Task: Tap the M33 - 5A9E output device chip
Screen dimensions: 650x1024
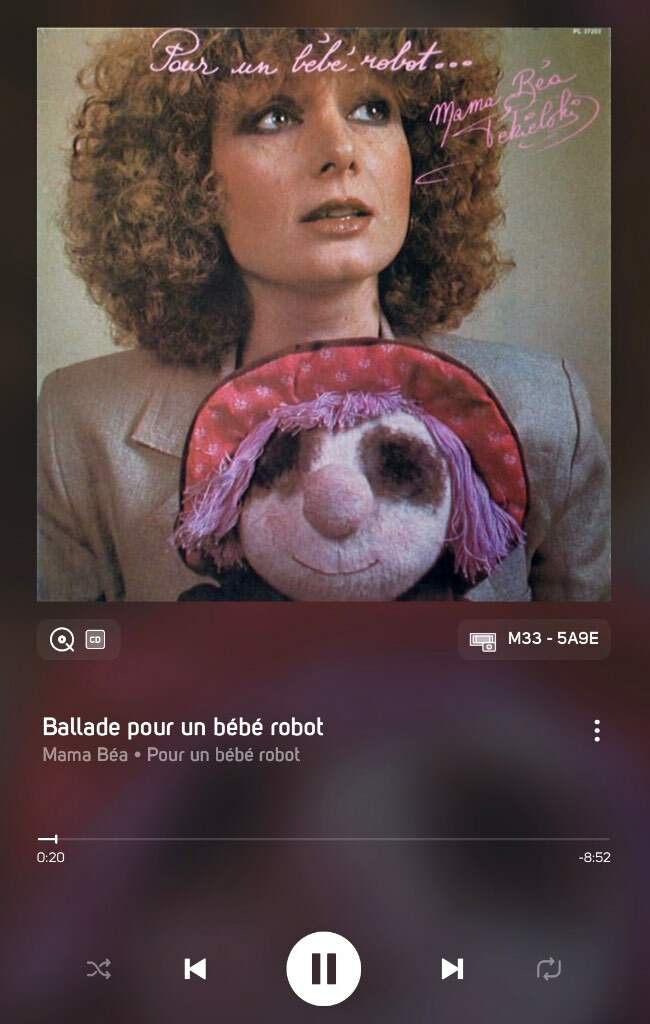Action: [x=534, y=639]
